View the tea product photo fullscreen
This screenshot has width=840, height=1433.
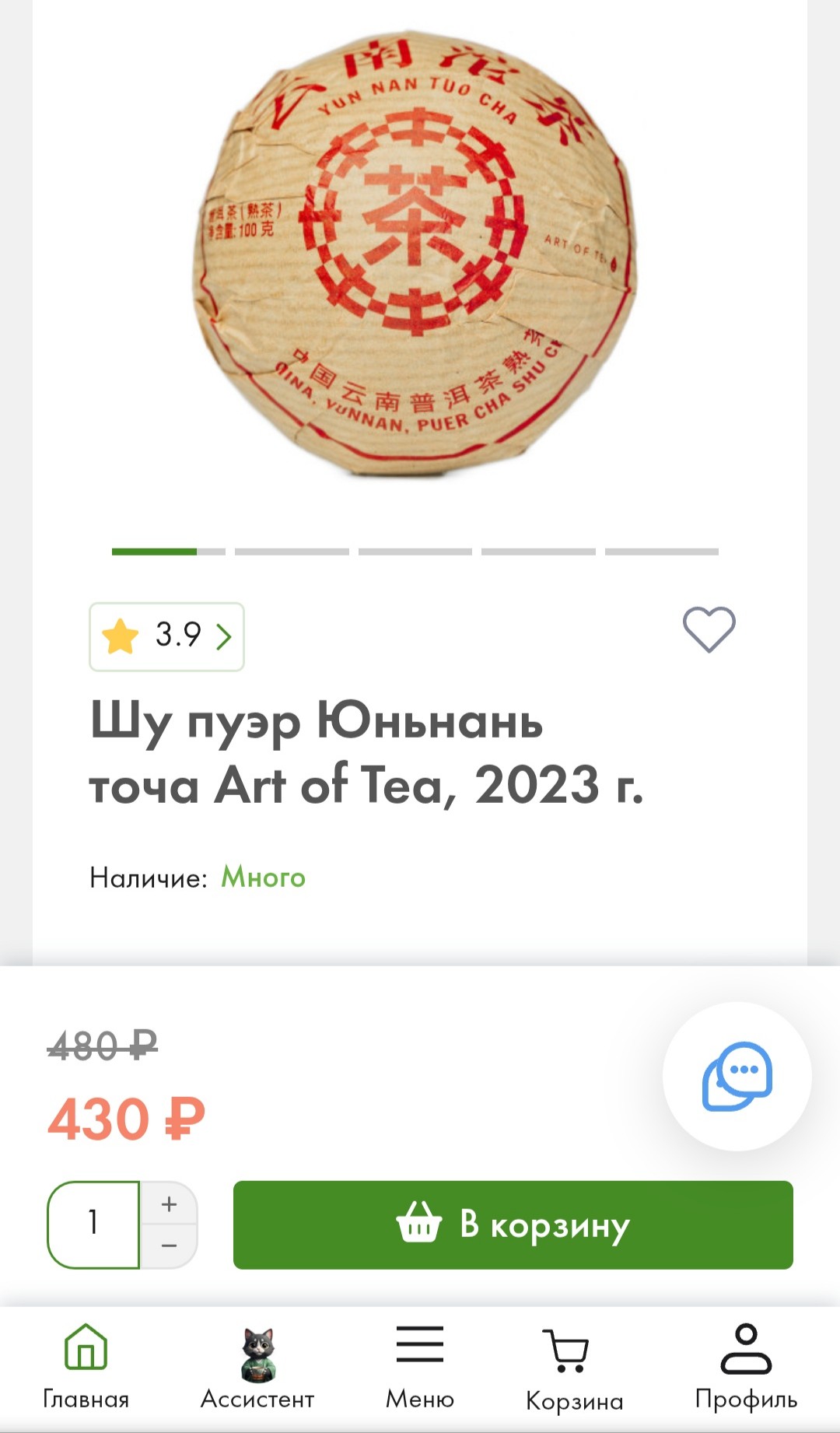coord(414,253)
